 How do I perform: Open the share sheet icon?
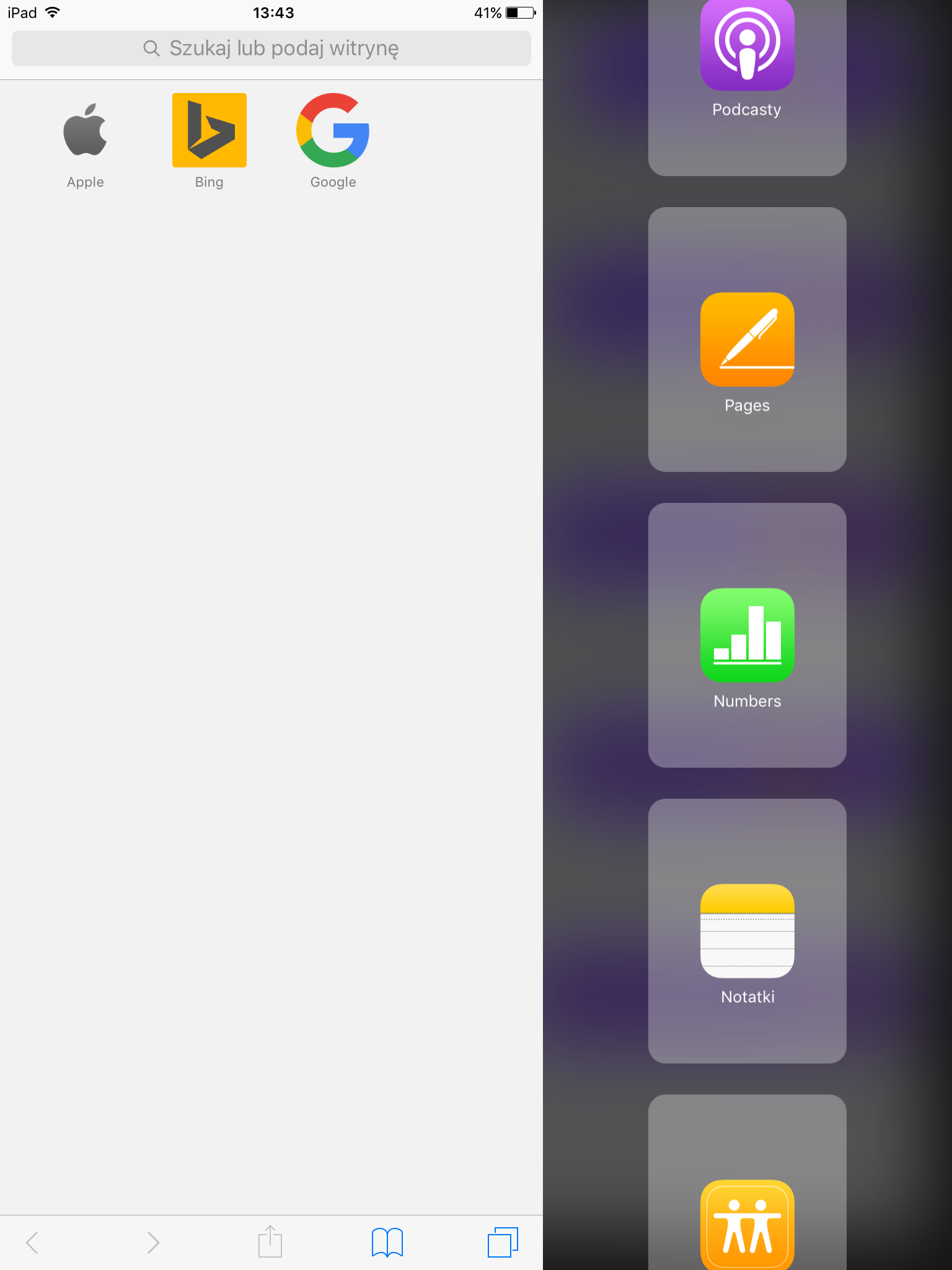pyautogui.click(x=270, y=1242)
